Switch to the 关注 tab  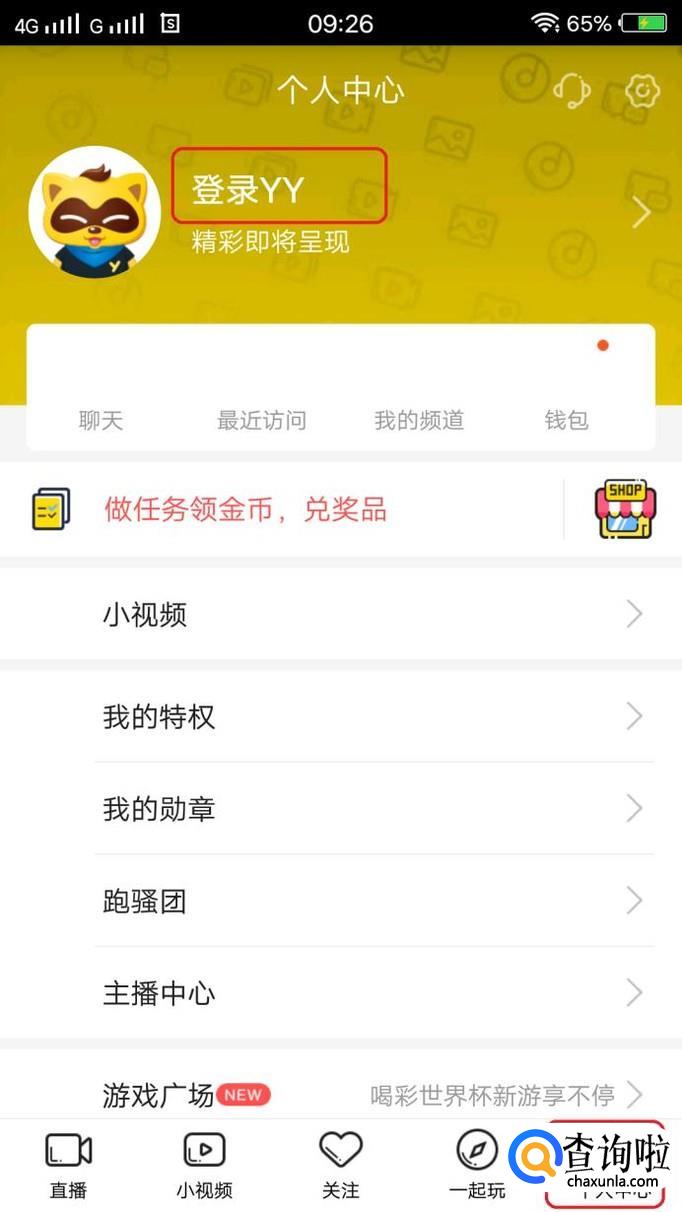pos(340,1165)
